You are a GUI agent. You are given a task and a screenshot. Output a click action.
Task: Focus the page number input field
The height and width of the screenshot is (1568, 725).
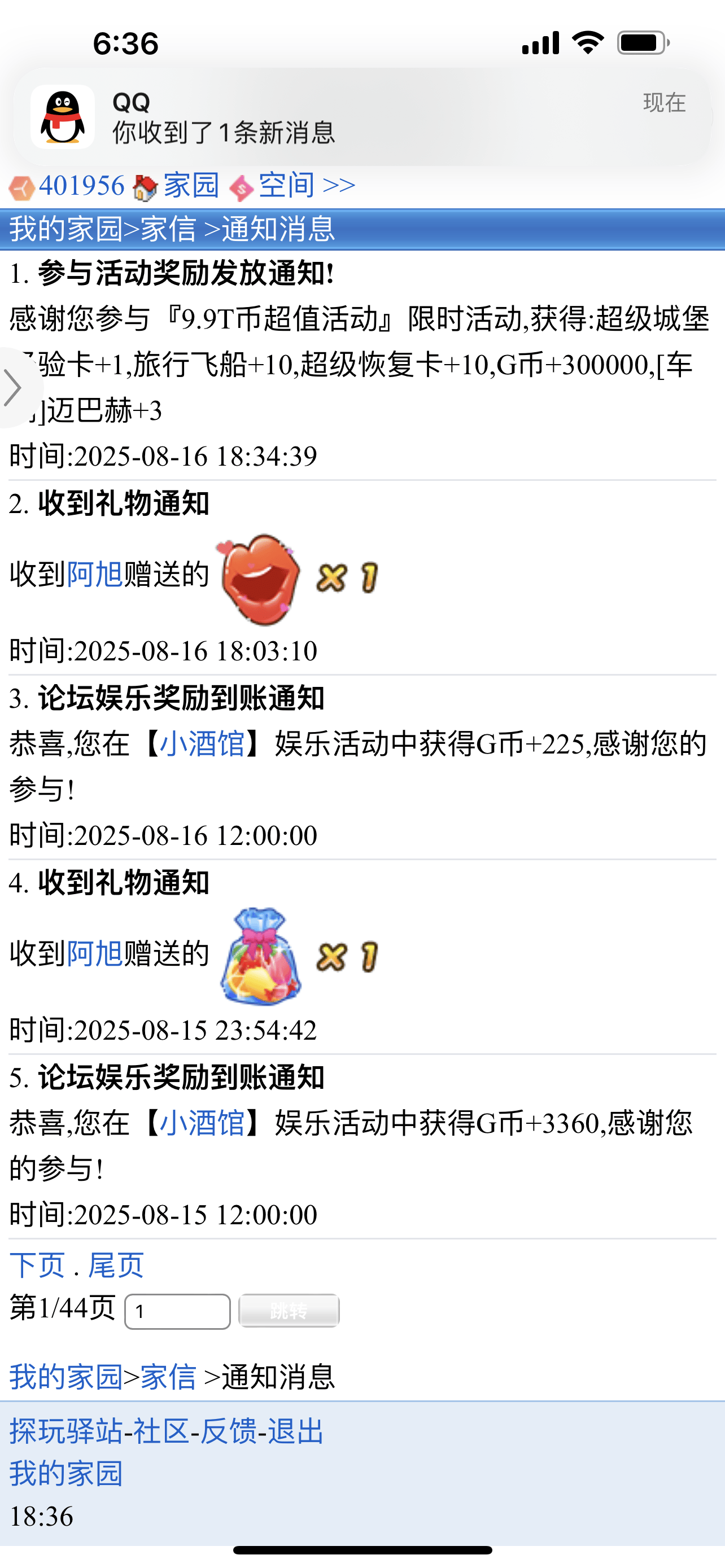pyautogui.click(x=177, y=1311)
